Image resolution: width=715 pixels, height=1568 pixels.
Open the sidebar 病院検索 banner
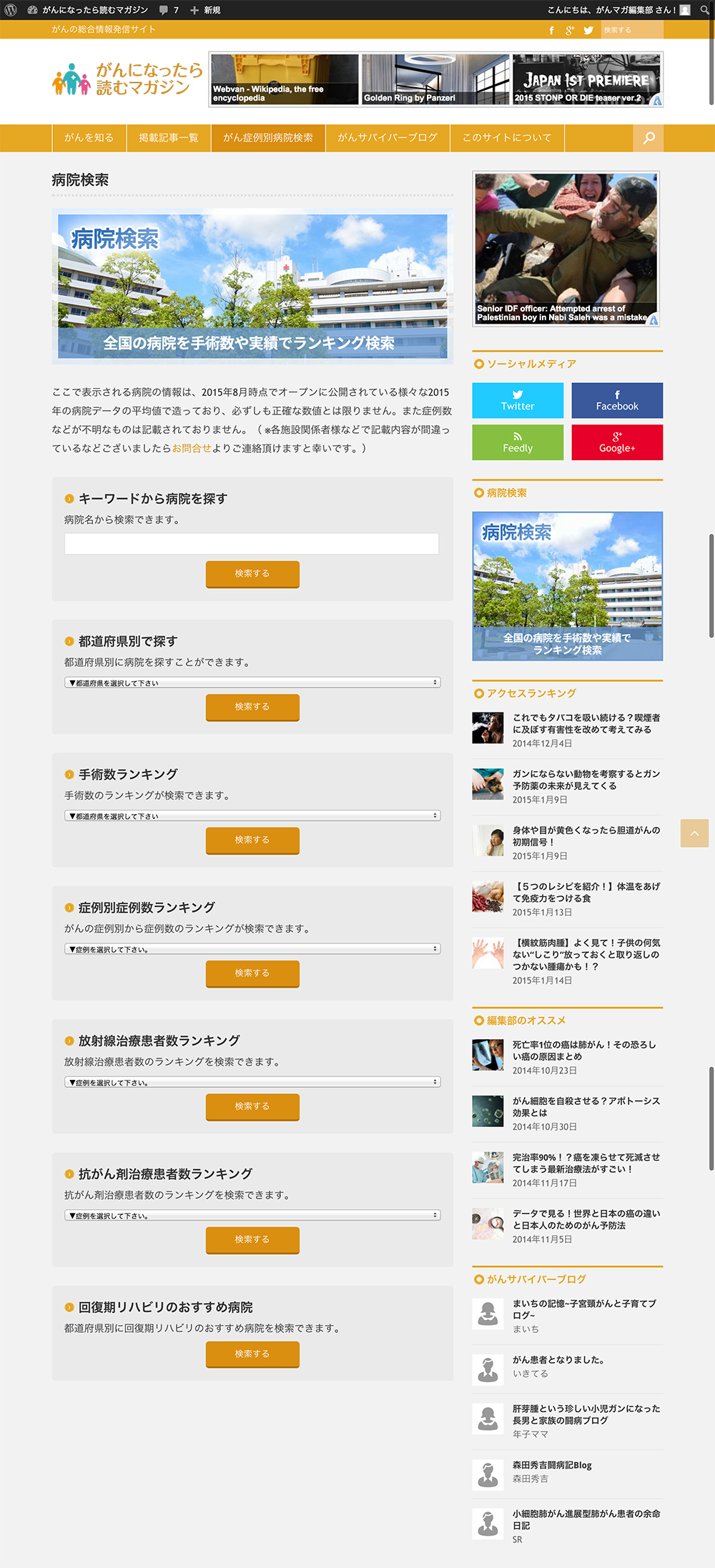point(568,586)
